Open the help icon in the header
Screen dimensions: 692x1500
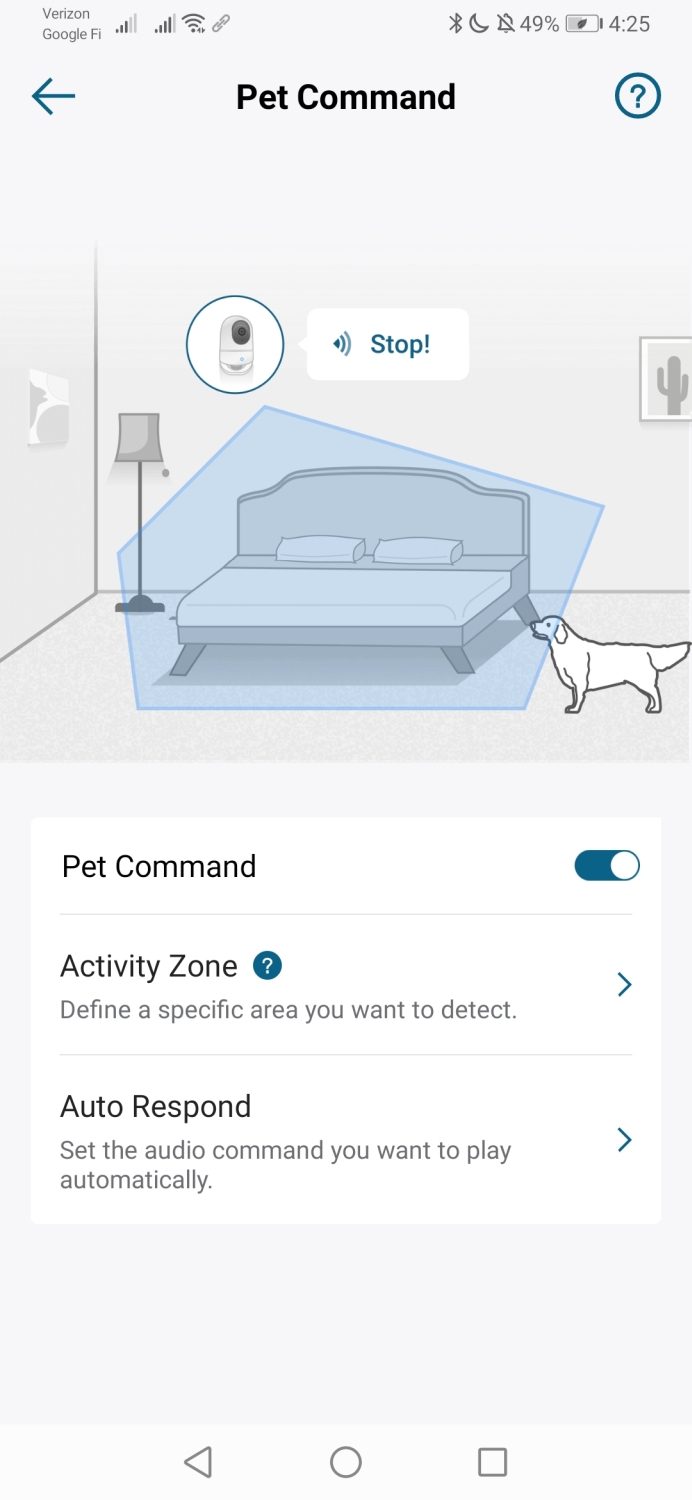pyautogui.click(x=637, y=97)
